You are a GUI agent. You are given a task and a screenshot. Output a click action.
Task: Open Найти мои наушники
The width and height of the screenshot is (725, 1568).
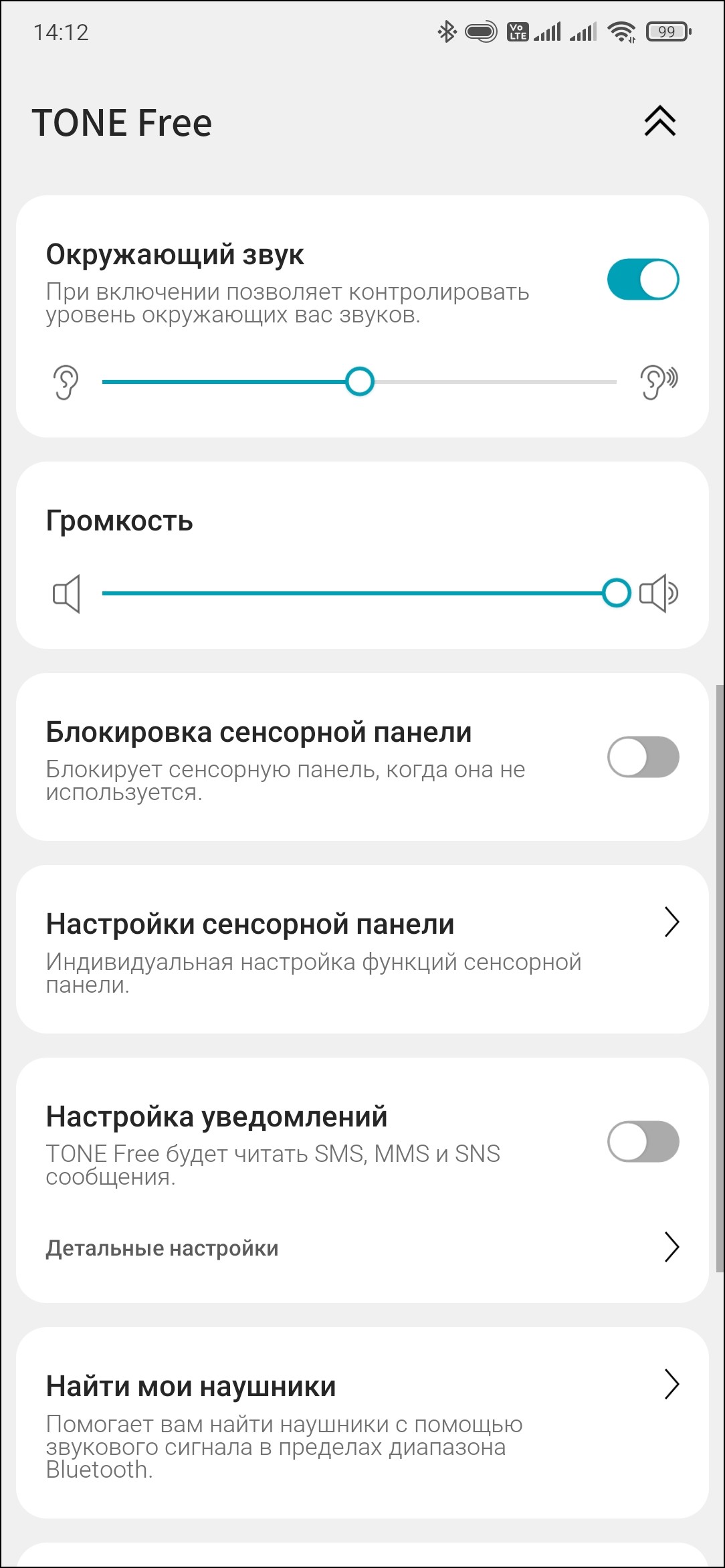[x=362, y=1424]
